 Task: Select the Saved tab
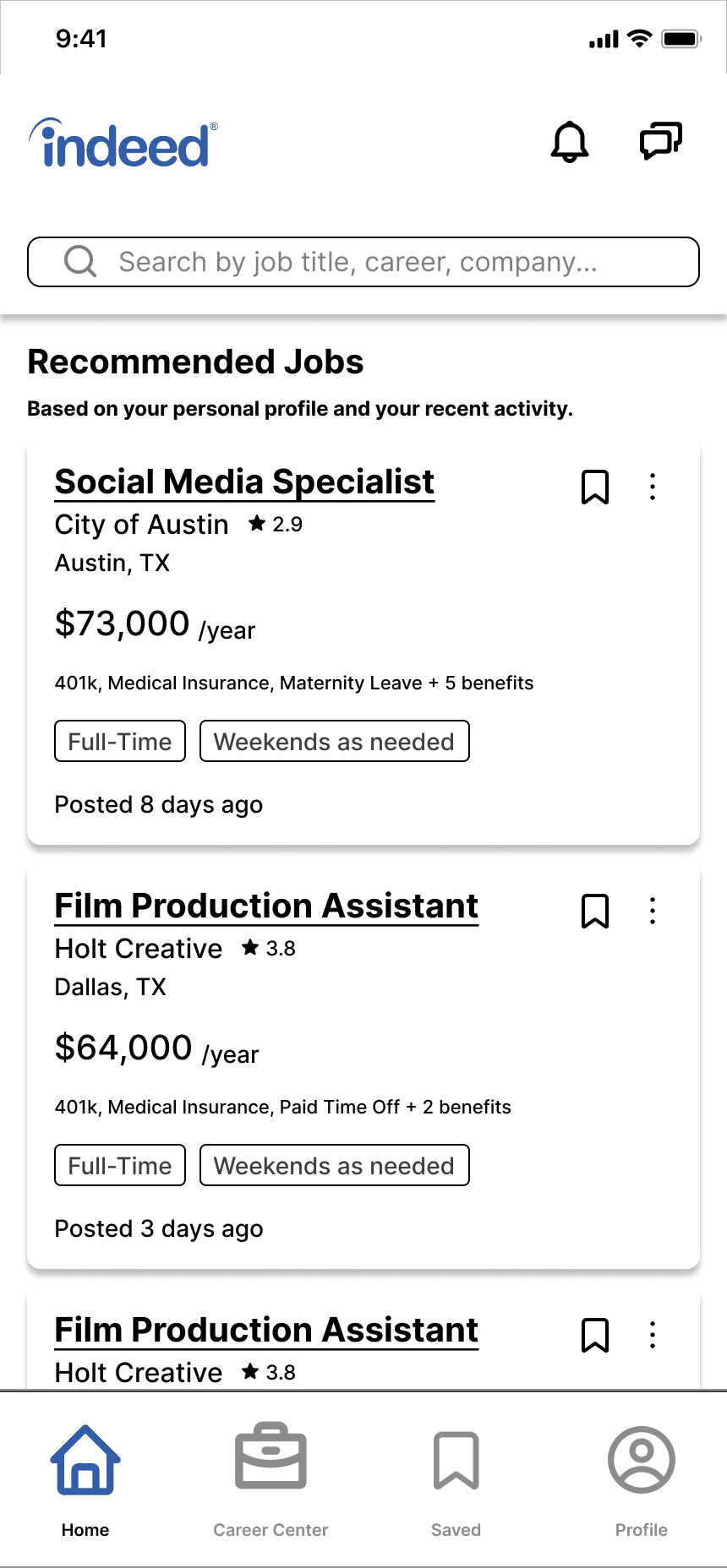coord(456,1478)
